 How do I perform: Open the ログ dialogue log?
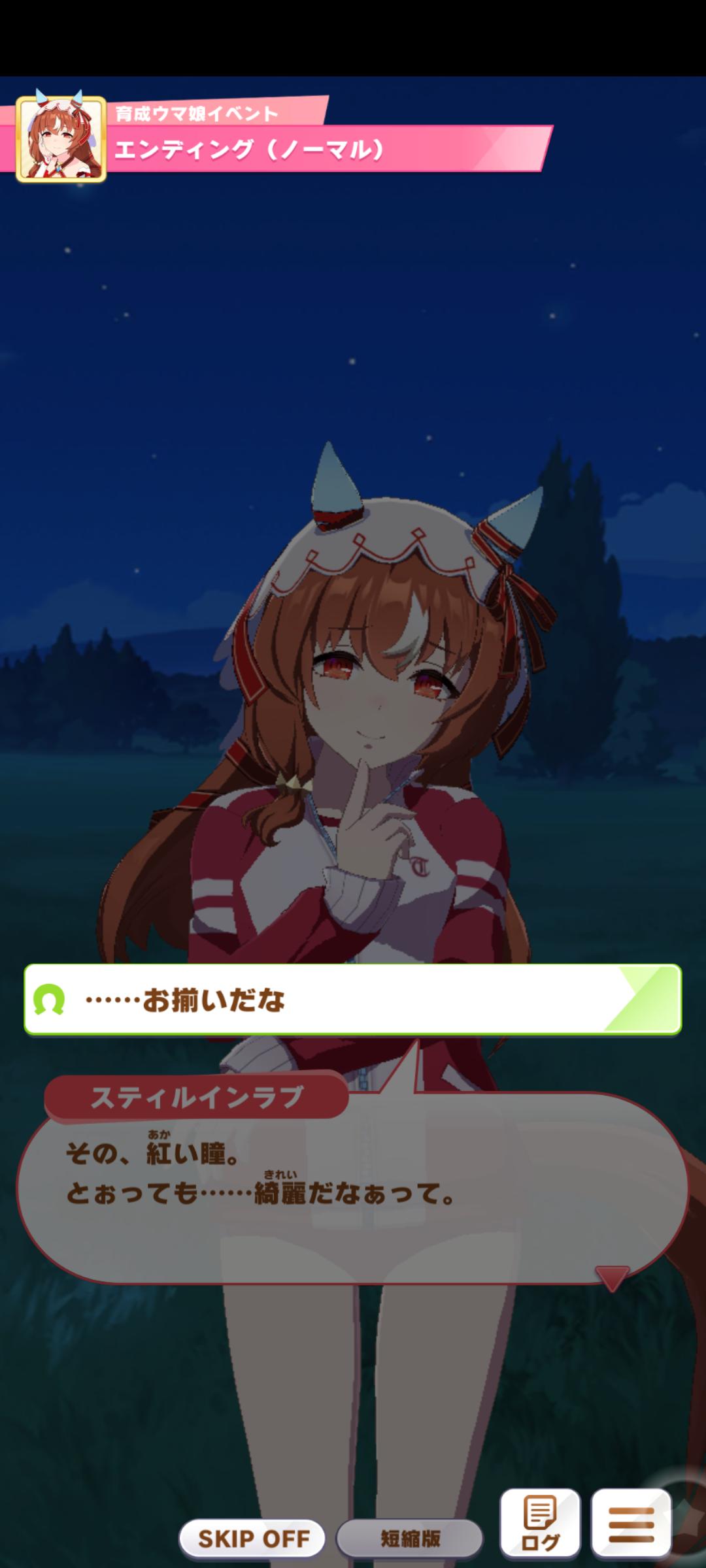pyautogui.click(x=540, y=1524)
